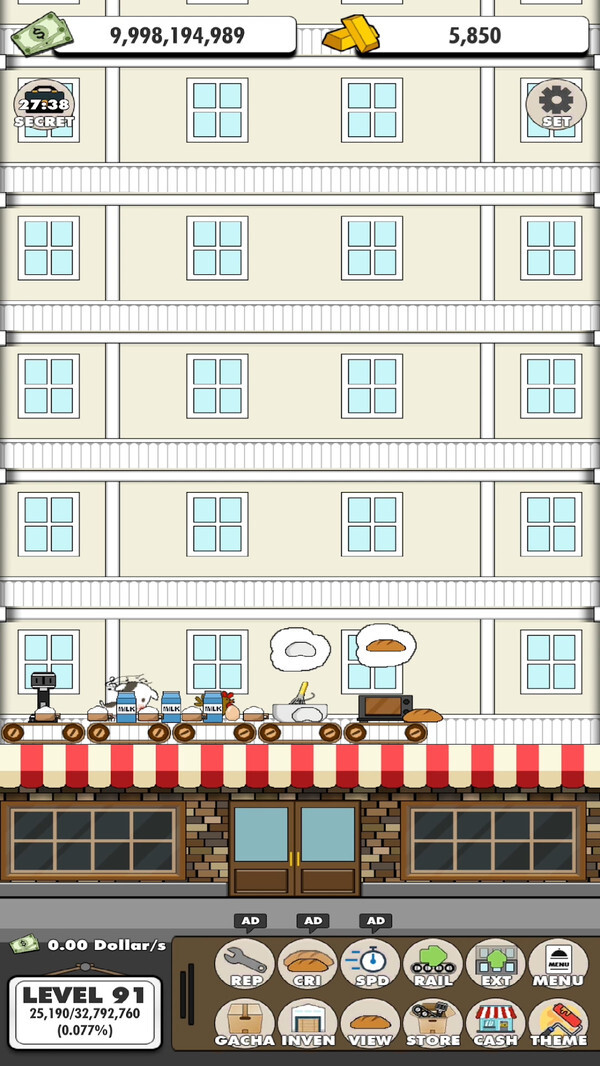
Task: Open the THEME selector
Action: click(x=558, y=1023)
